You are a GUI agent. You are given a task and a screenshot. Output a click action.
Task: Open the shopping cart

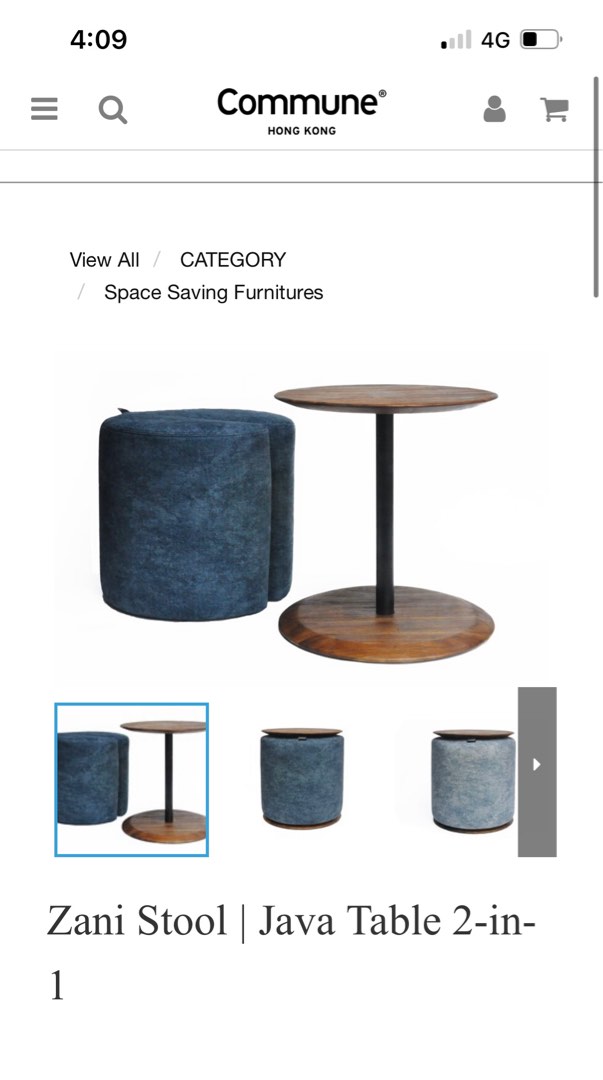[x=555, y=109]
